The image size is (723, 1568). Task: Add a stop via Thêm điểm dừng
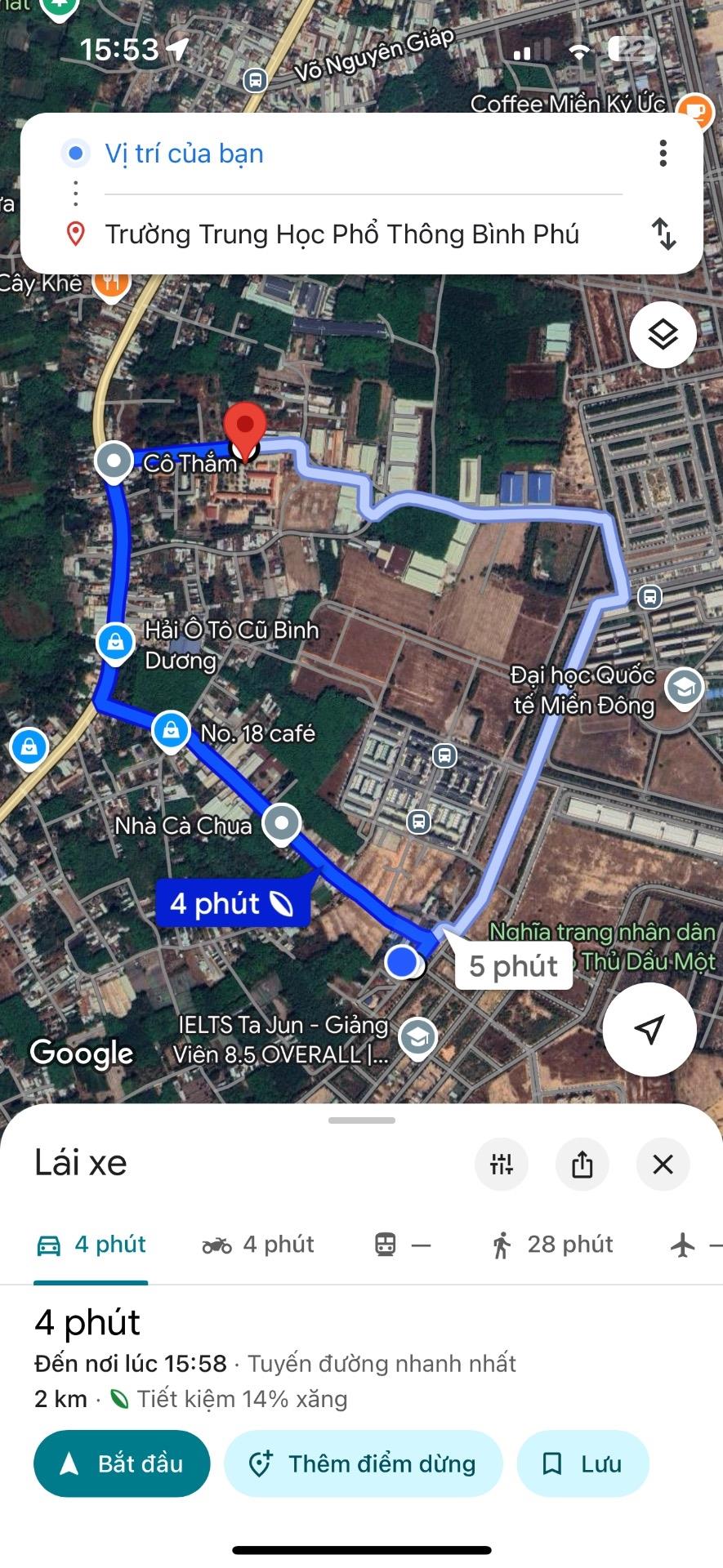point(363,1463)
